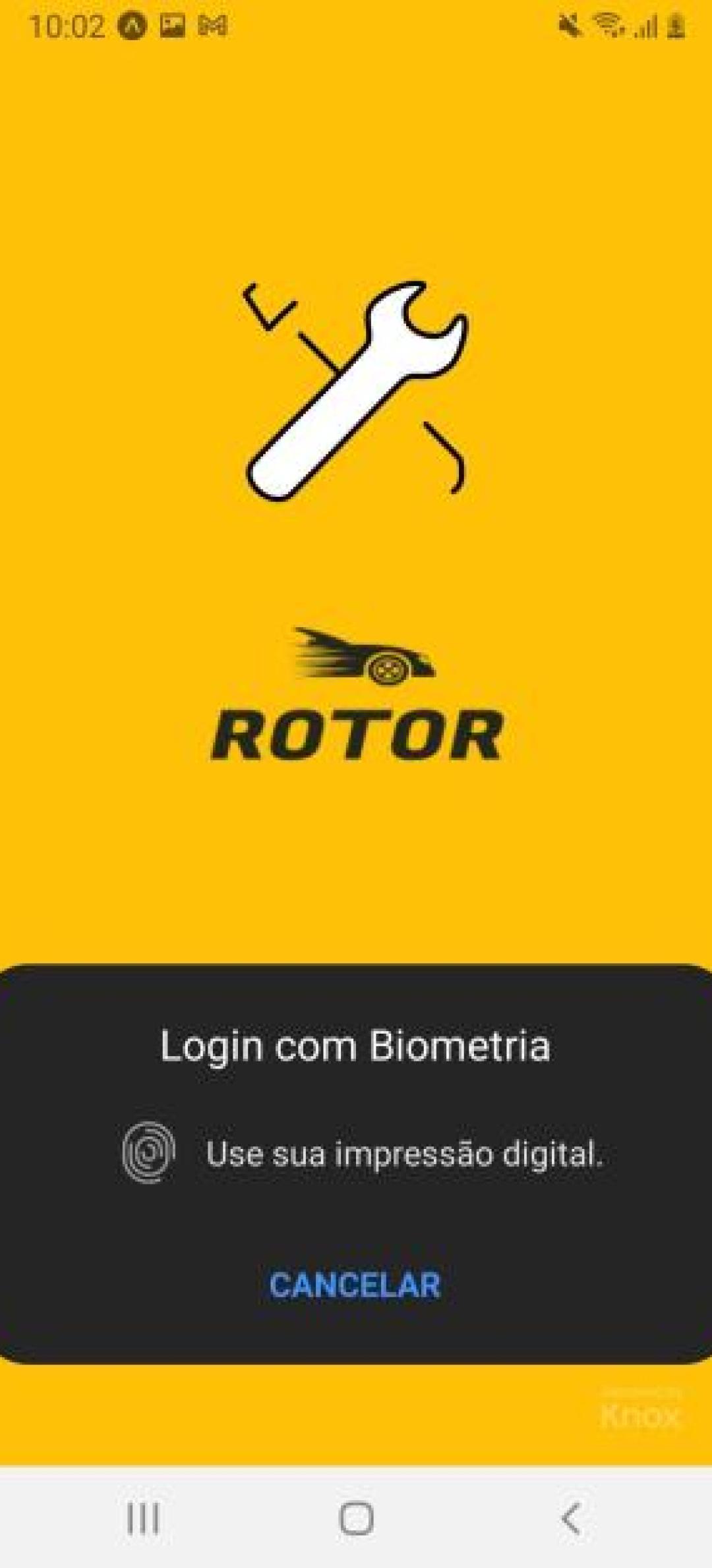Open the recent apps view

tap(142, 1518)
